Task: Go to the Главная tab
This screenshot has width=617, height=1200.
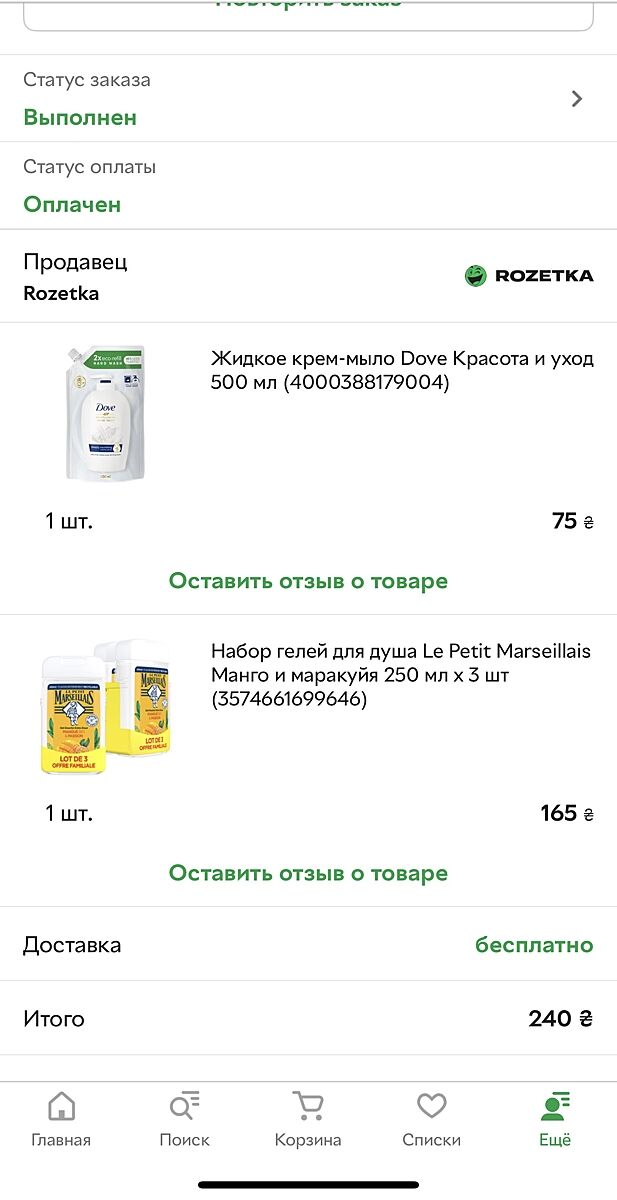Action: coord(61,1120)
